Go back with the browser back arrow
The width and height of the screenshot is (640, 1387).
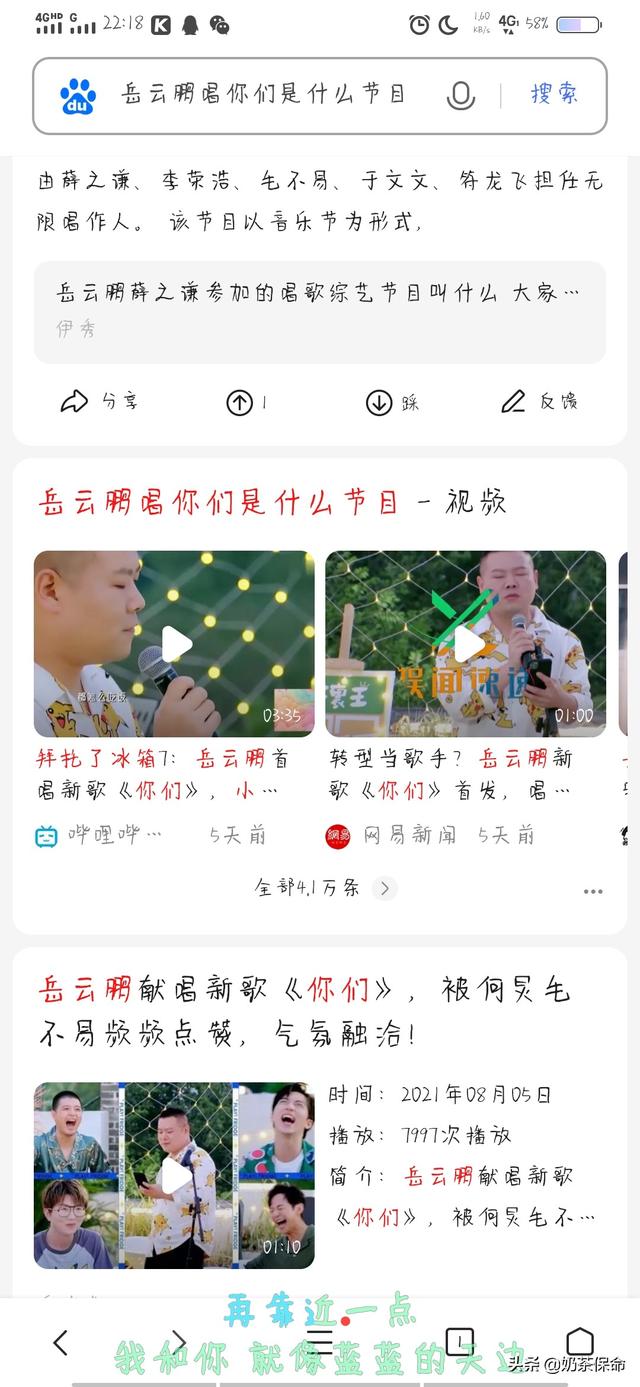point(61,1342)
